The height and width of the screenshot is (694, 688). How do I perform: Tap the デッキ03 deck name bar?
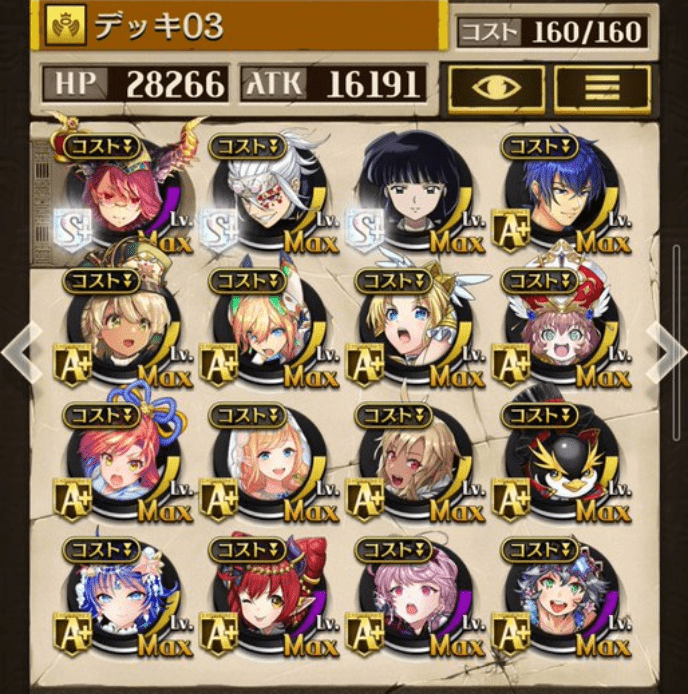point(240,27)
